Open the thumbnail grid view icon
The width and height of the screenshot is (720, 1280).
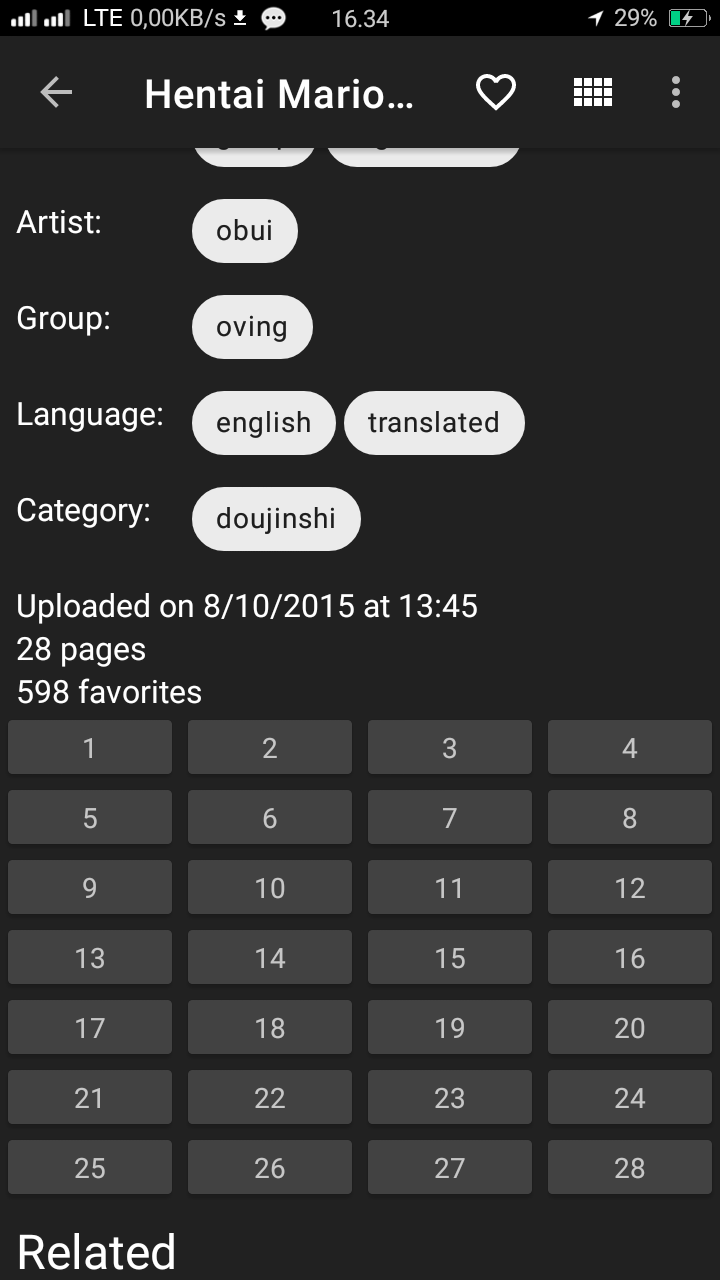pos(592,91)
